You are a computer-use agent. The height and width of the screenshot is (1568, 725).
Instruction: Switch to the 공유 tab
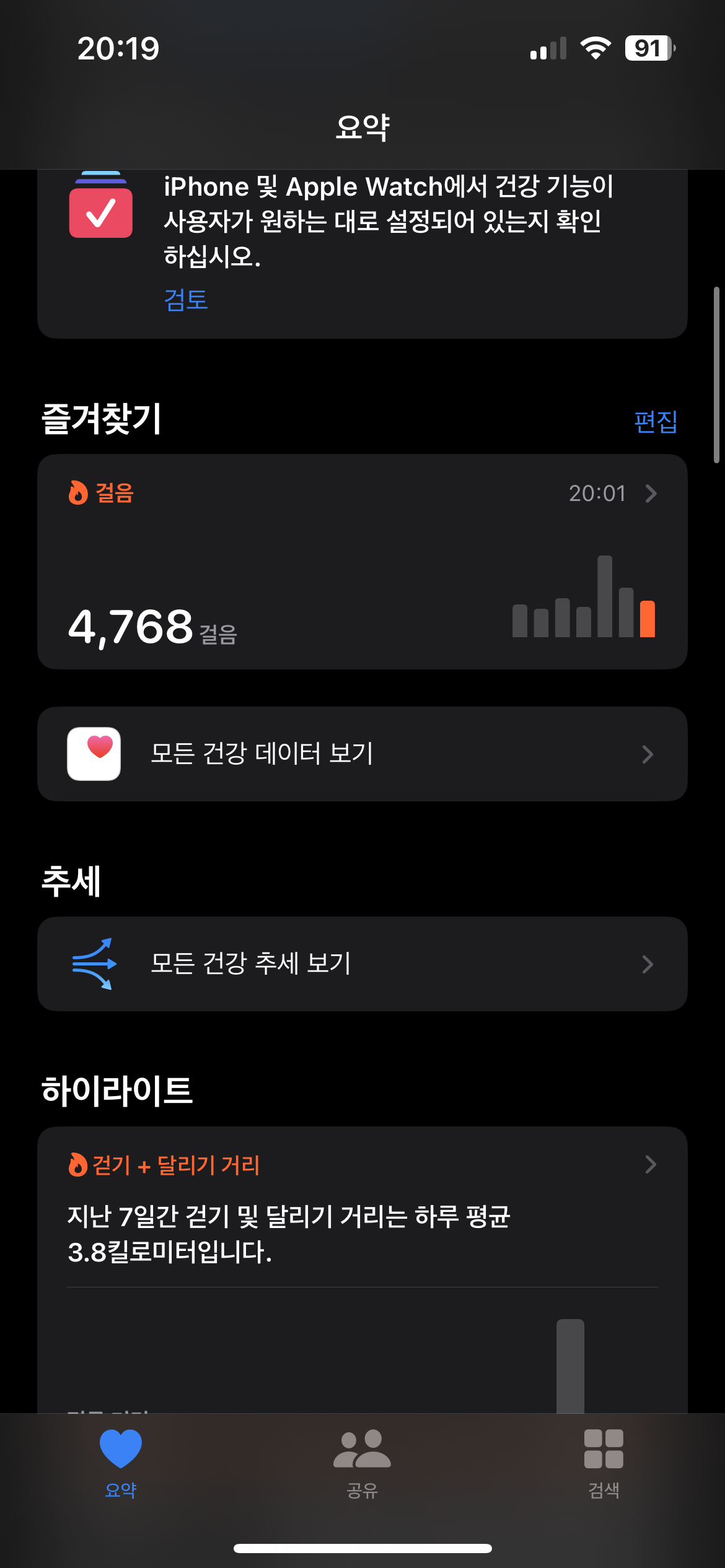coord(362,1463)
